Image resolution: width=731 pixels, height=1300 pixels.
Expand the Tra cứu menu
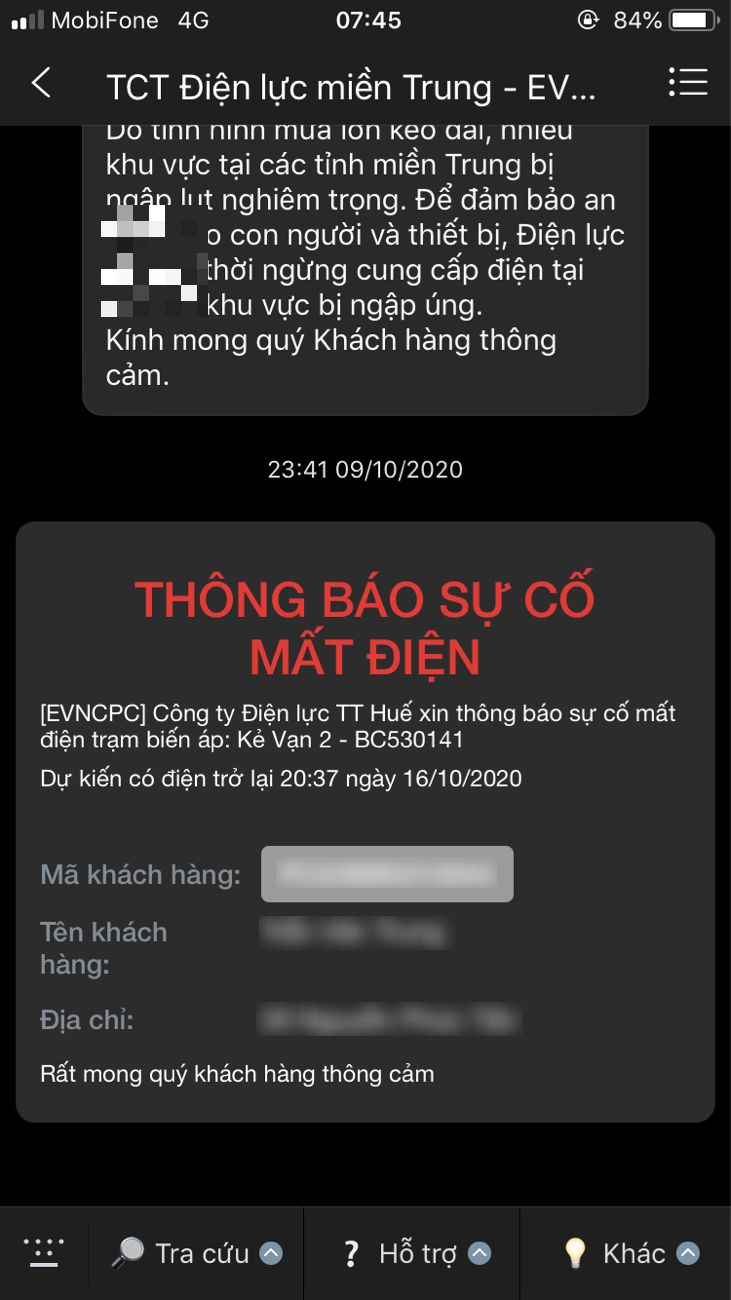click(197, 1253)
